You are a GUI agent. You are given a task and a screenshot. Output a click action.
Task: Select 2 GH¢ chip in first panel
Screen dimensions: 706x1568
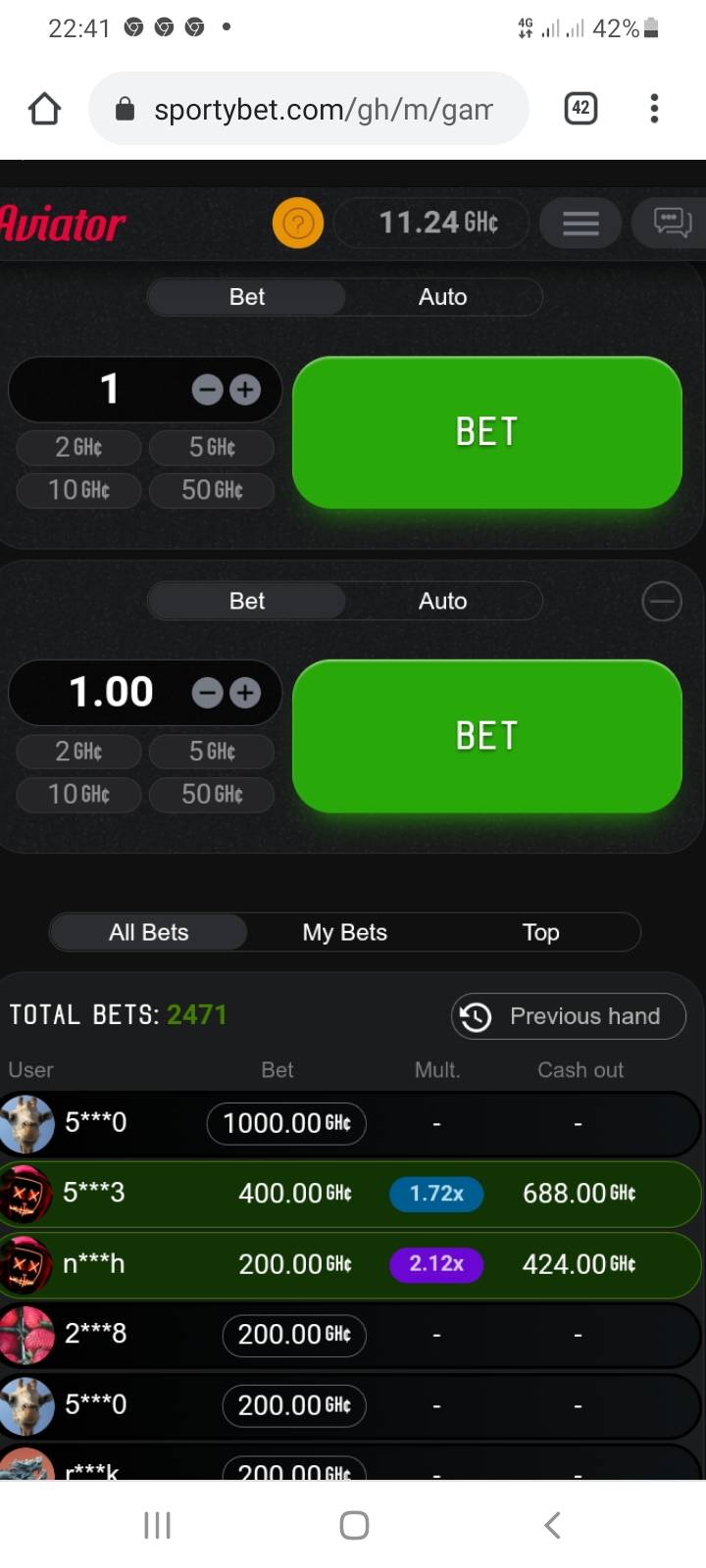pyautogui.click(x=78, y=448)
